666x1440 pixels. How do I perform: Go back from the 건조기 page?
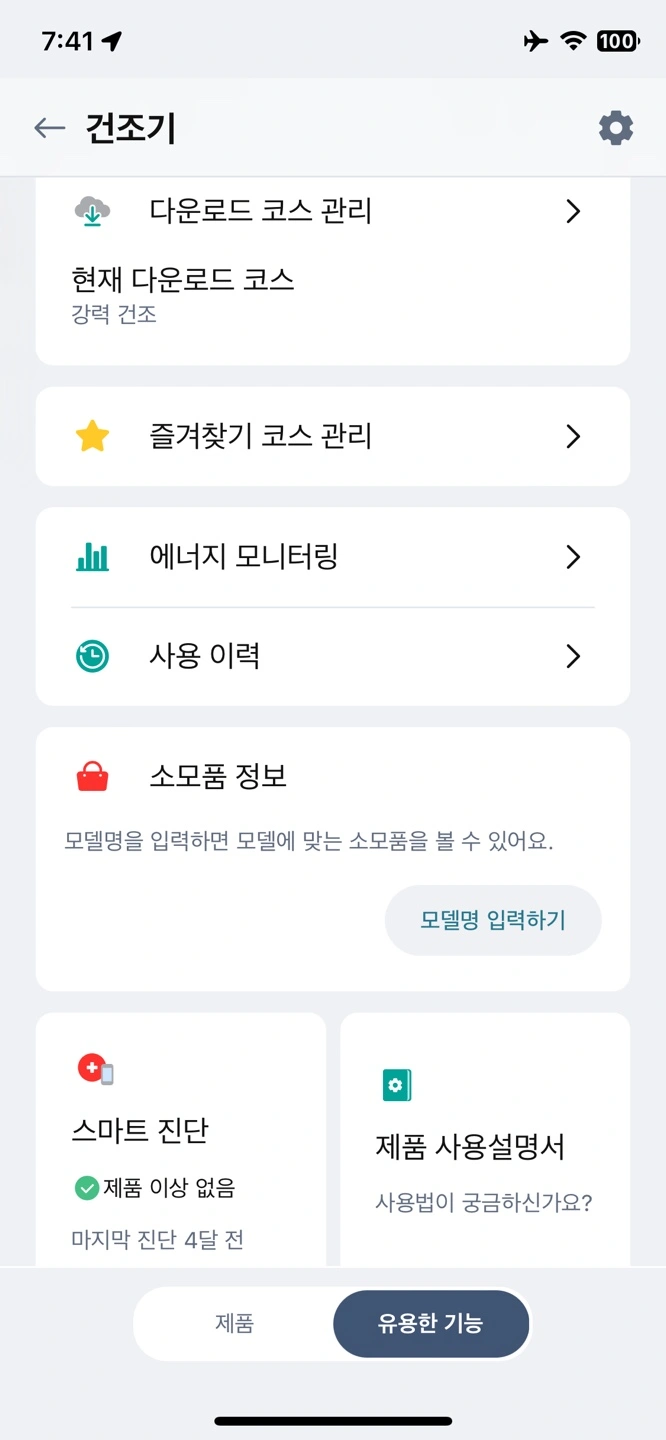pos(49,128)
